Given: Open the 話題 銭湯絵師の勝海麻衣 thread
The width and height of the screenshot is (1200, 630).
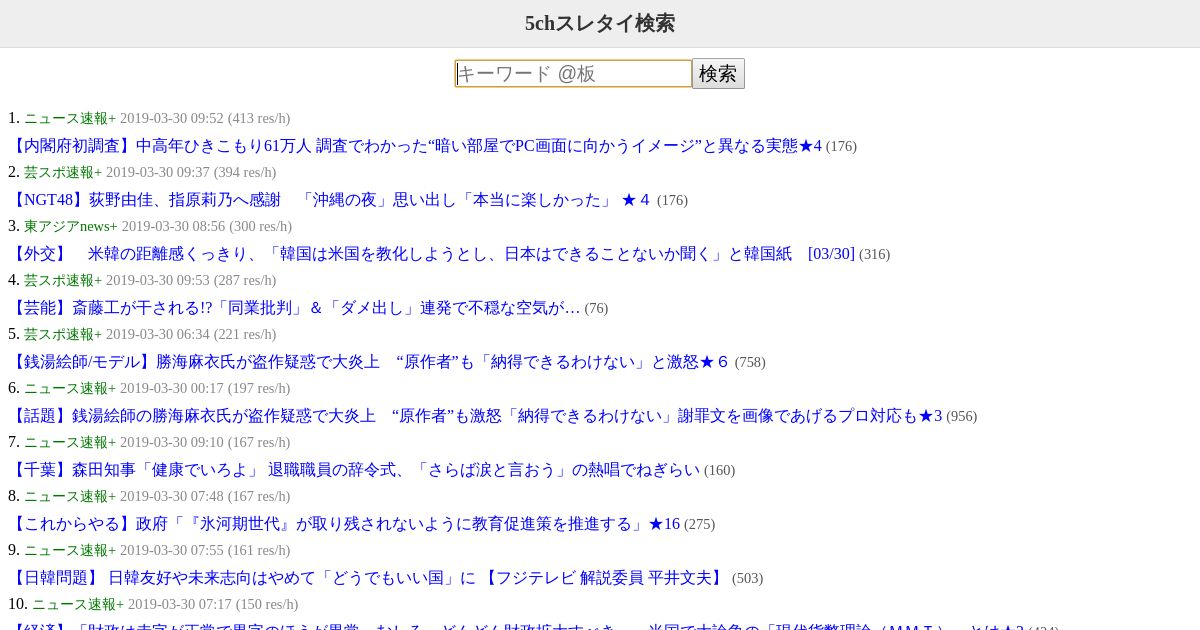Looking at the screenshot, I should [x=475, y=416].
